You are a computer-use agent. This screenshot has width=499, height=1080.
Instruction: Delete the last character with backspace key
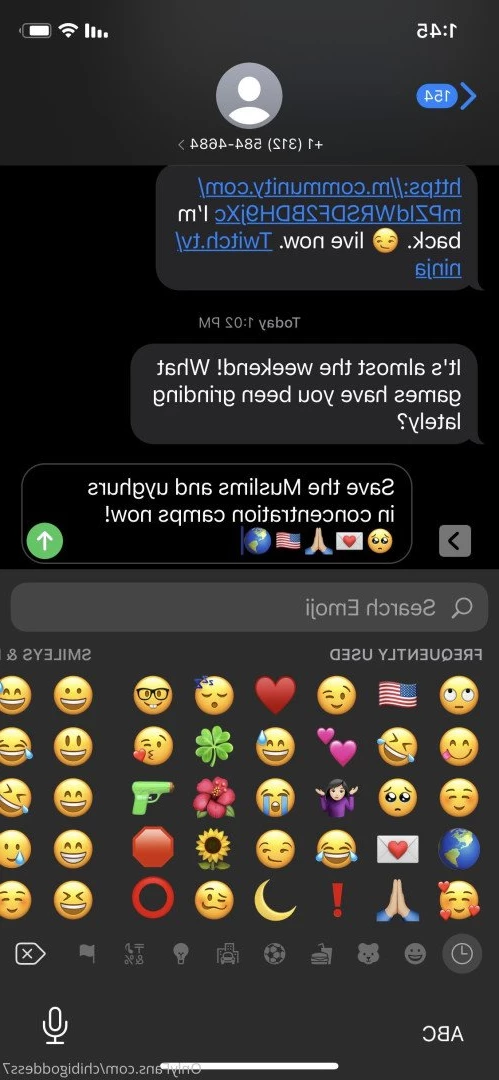pyautogui.click(x=30, y=954)
